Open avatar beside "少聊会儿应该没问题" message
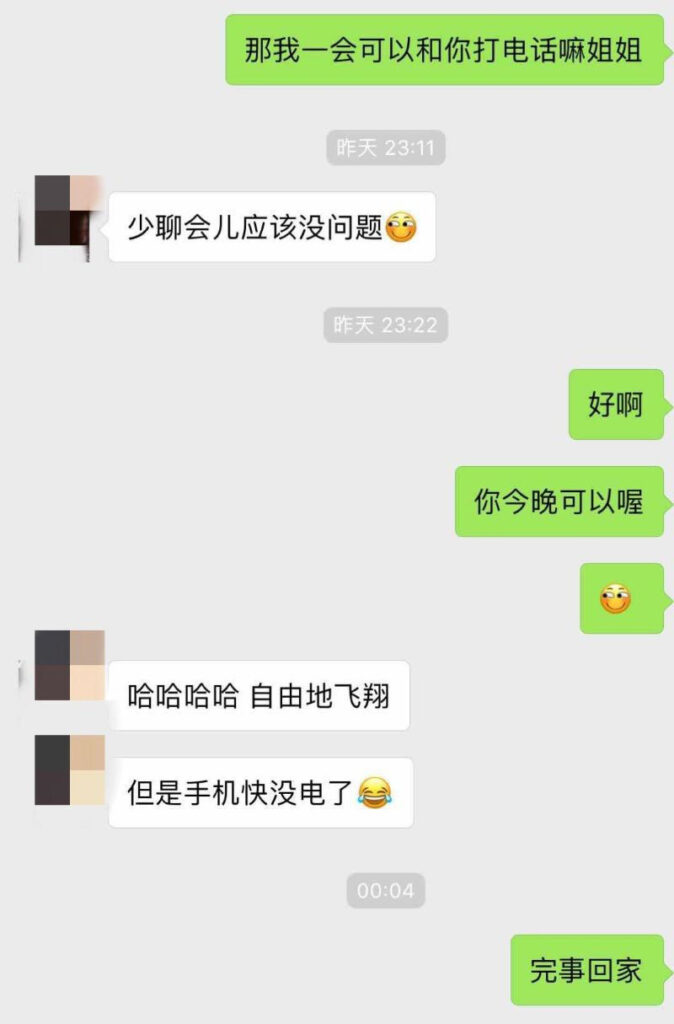674x1024 pixels. (x=69, y=211)
